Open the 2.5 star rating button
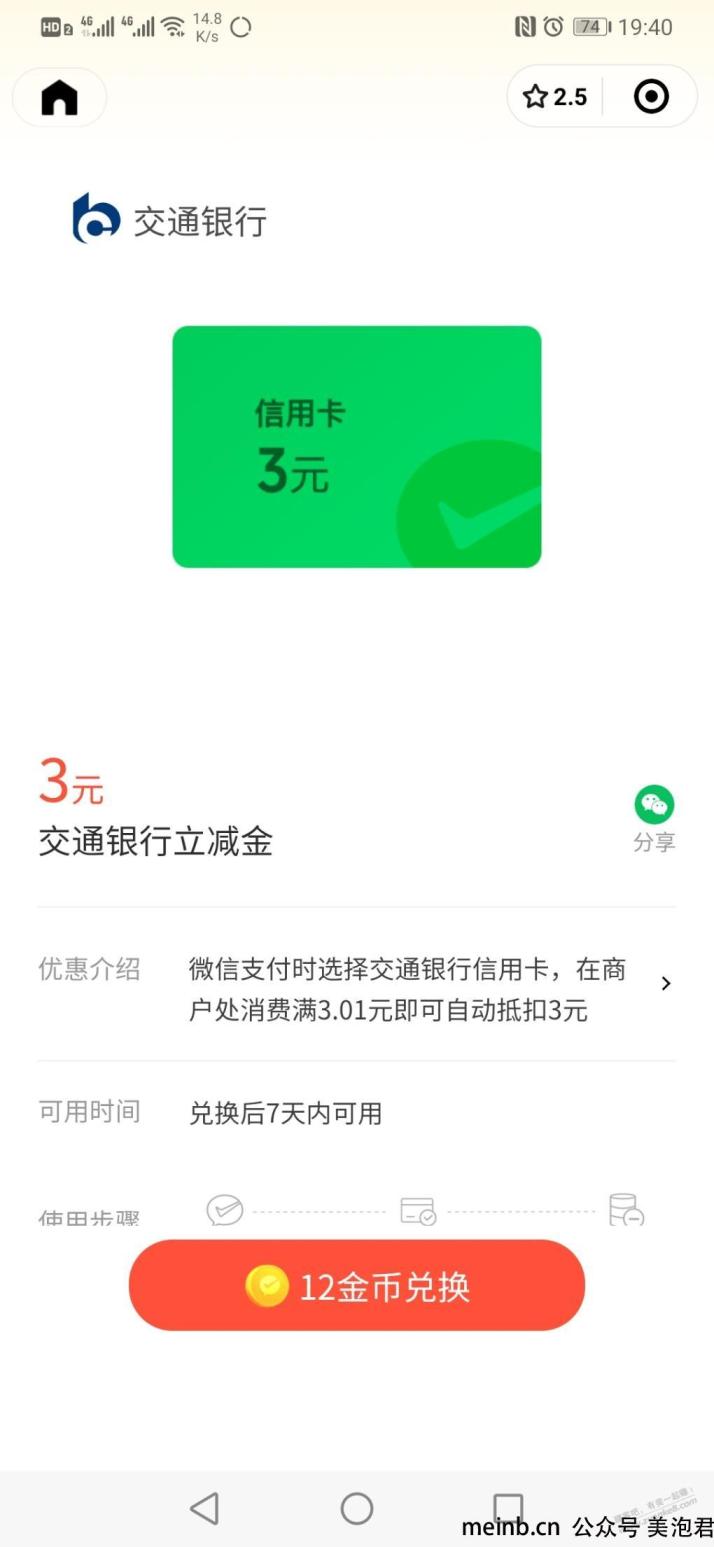This screenshot has width=714, height=1547. click(x=555, y=97)
